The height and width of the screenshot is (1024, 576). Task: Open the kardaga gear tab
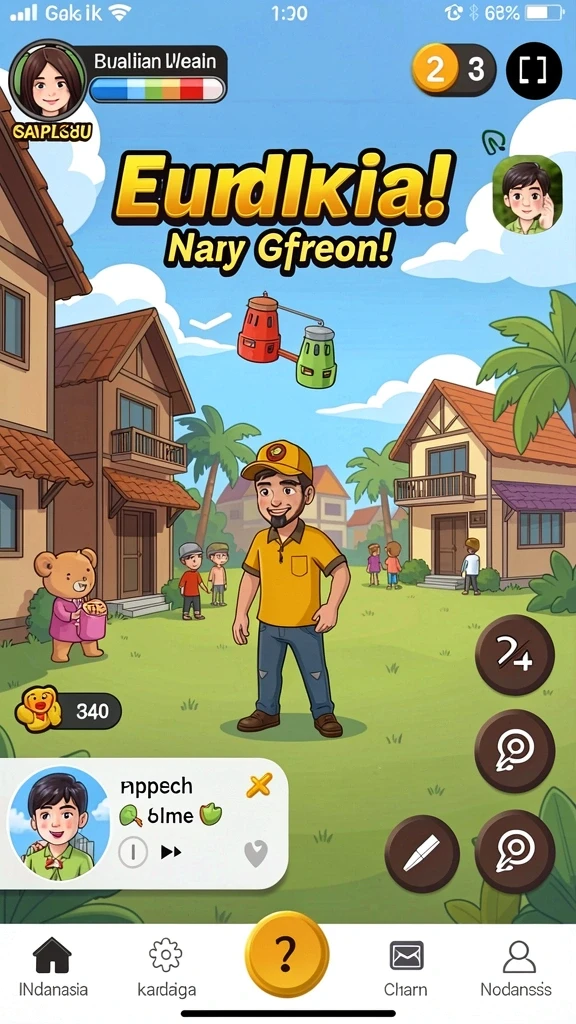tap(166, 967)
